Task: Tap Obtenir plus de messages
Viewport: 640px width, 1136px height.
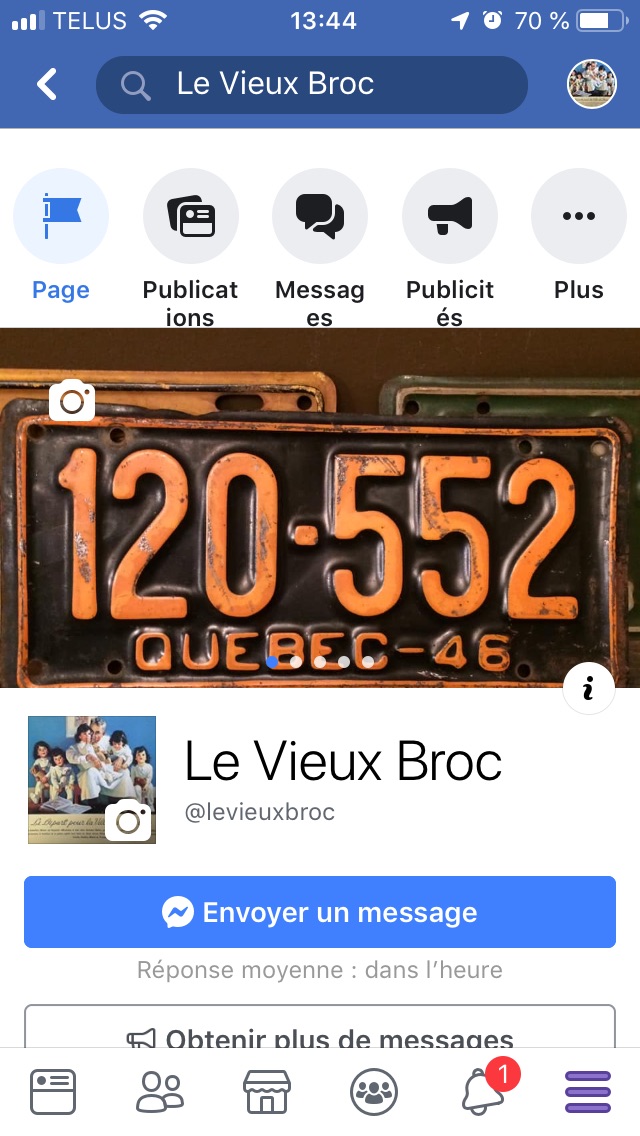Action: (320, 1030)
